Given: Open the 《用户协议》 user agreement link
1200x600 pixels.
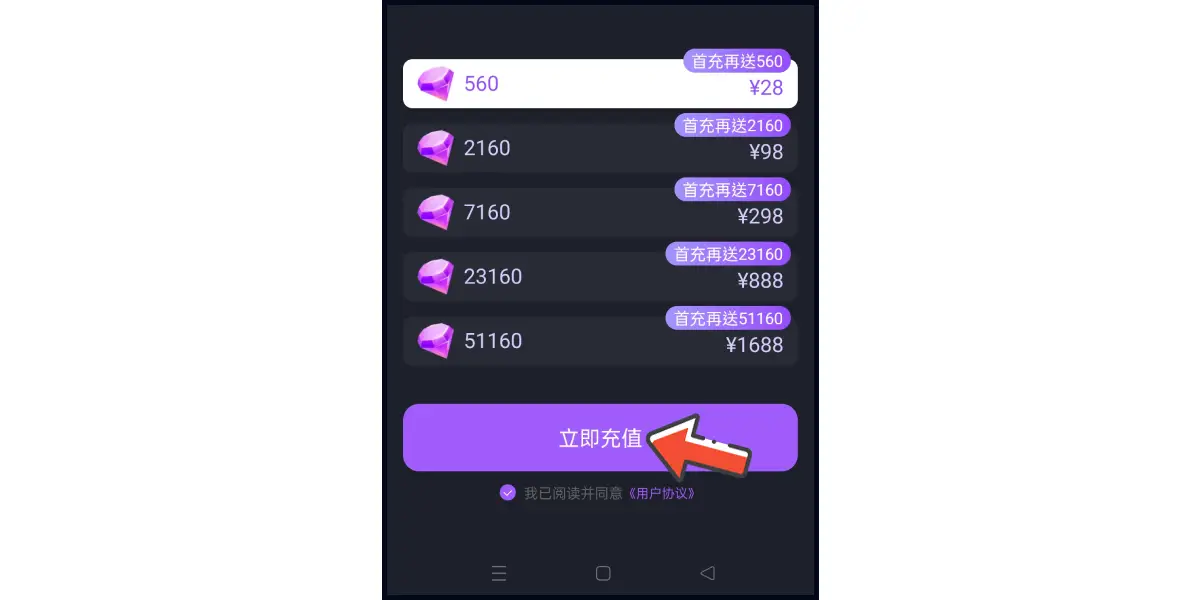Looking at the screenshot, I should (x=661, y=493).
